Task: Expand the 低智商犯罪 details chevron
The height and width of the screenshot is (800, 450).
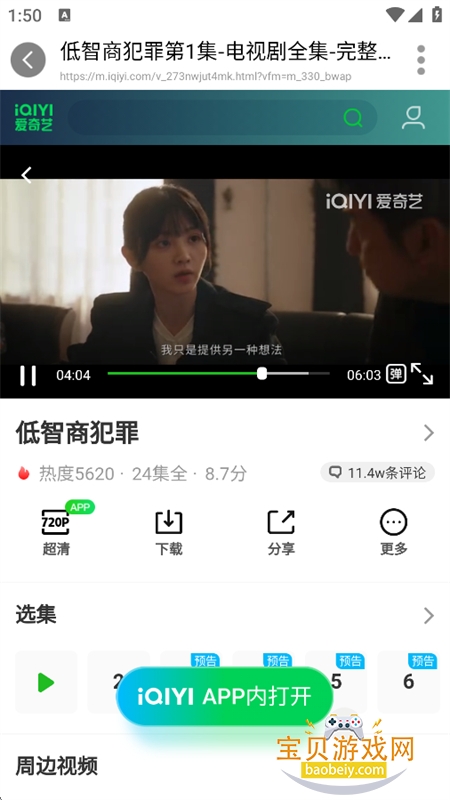Action: point(429,433)
